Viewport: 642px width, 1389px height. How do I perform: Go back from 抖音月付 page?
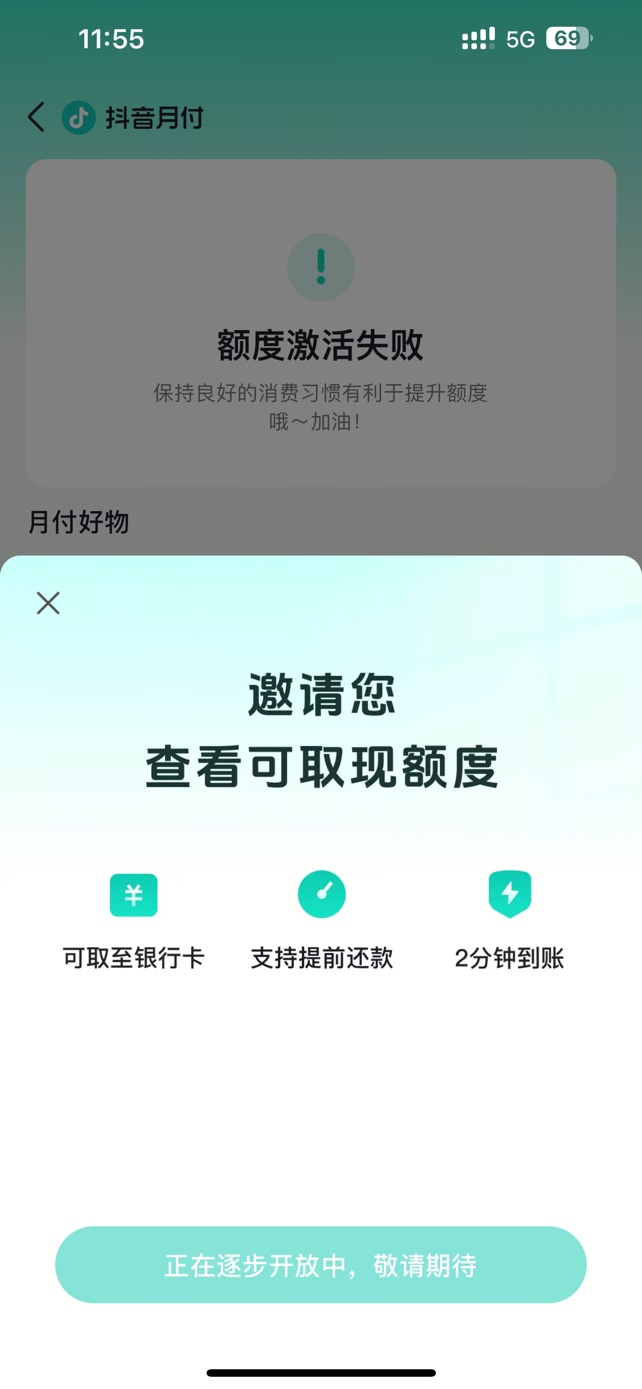[37, 118]
